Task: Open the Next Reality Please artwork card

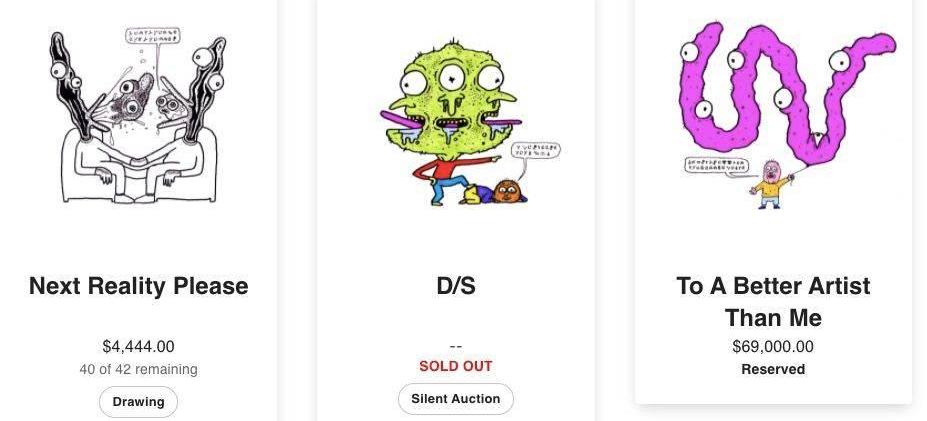Action: pos(138,286)
